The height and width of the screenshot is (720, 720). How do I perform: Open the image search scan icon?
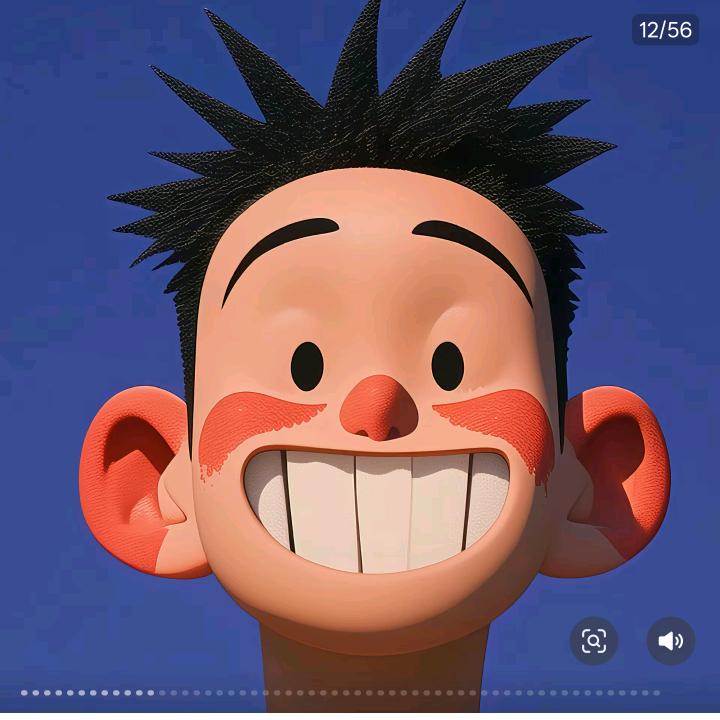tap(594, 641)
